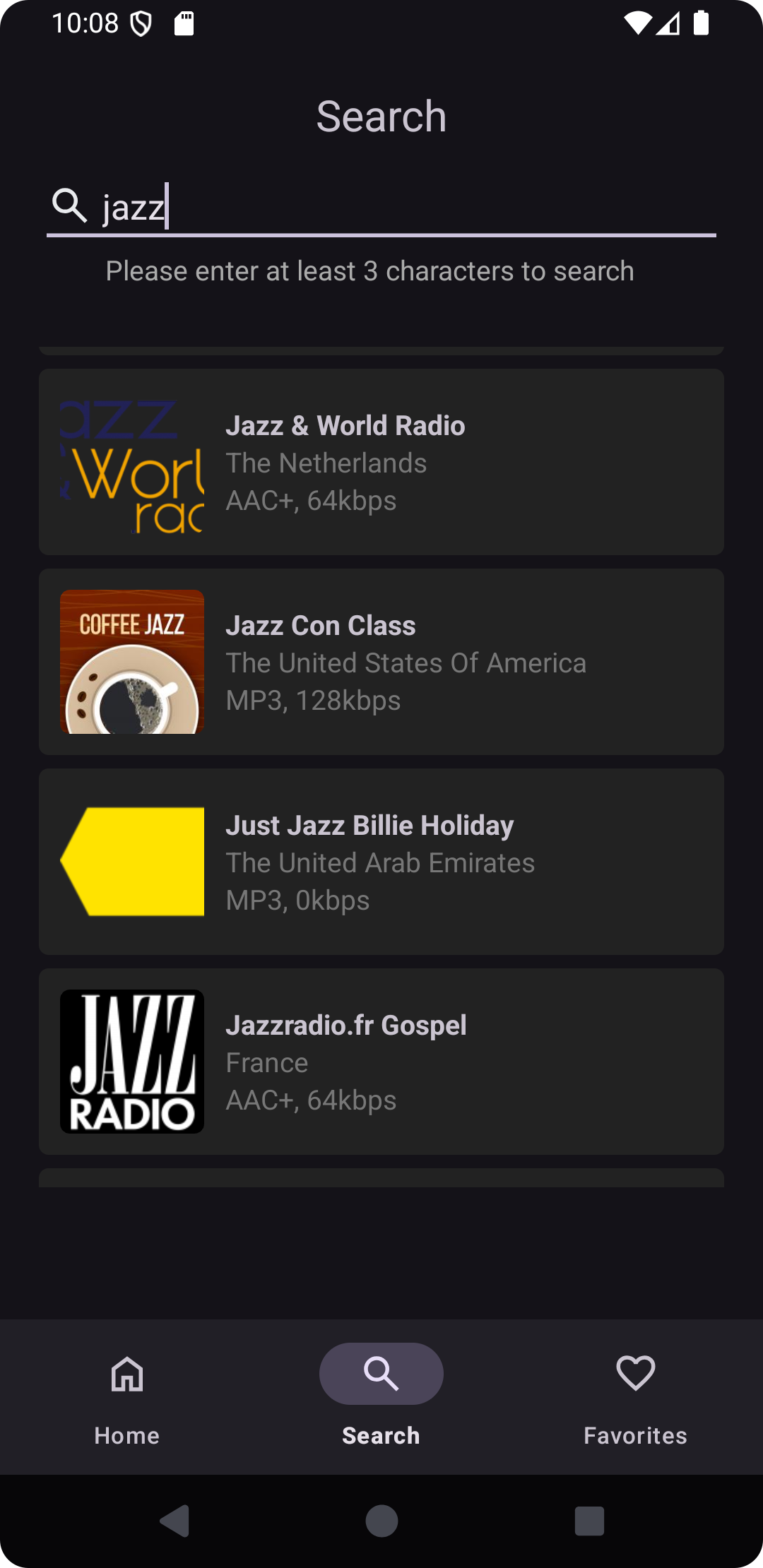This screenshot has height=1568, width=763.
Task: Tap the search field containing jazz
Action: tap(381, 207)
